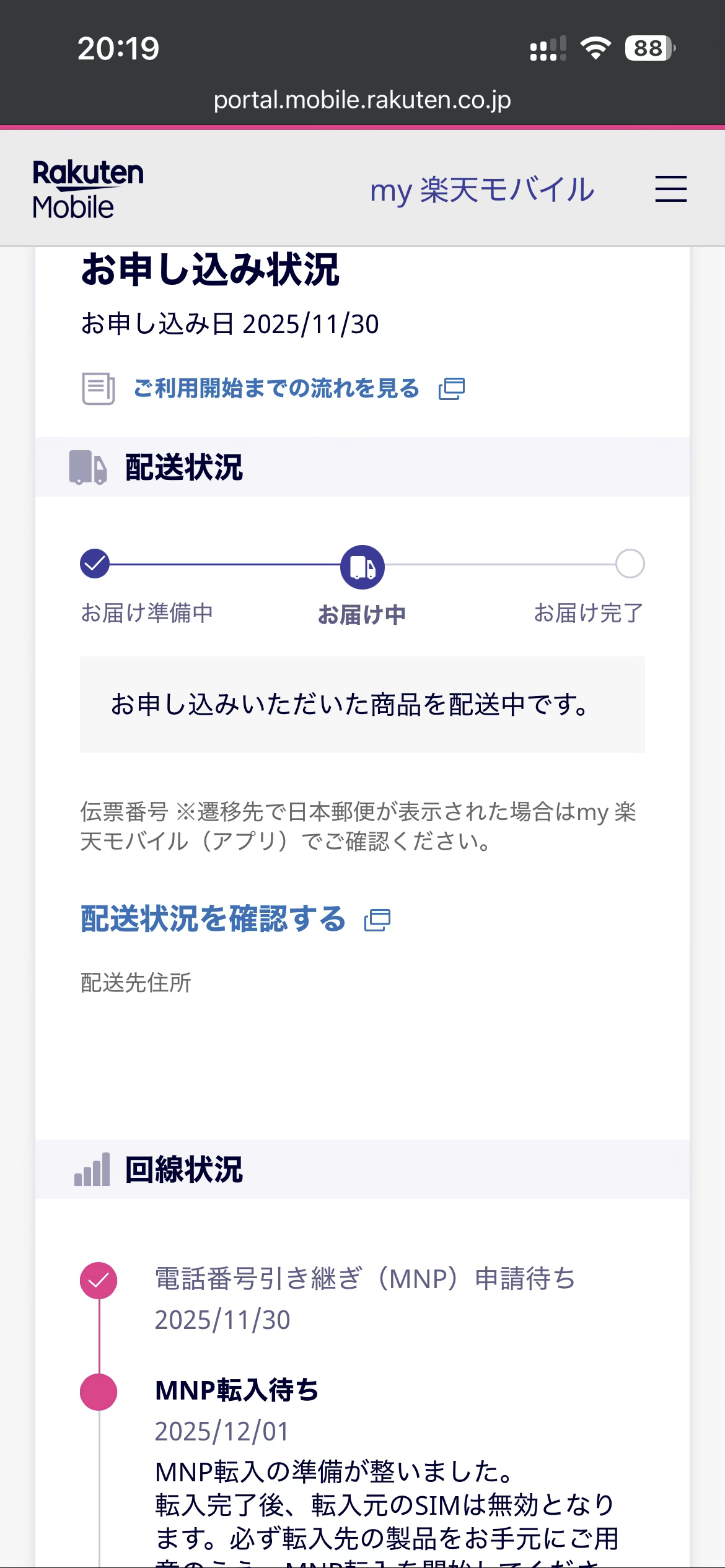Image resolution: width=725 pixels, height=1568 pixels.
Task: Tap 配送状況を確認する link
Action: pos(214,919)
